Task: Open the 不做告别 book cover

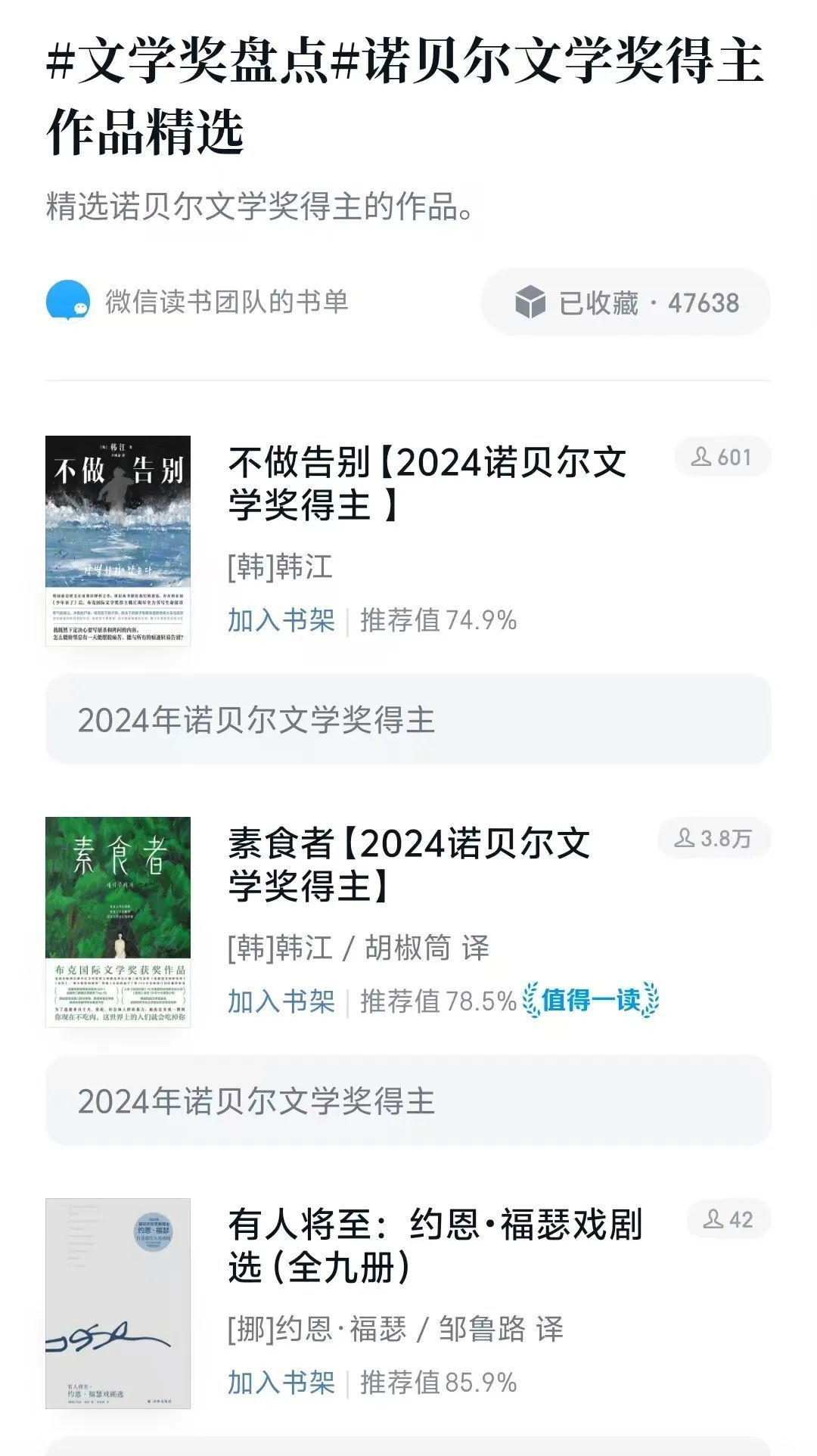Action: 118,541
